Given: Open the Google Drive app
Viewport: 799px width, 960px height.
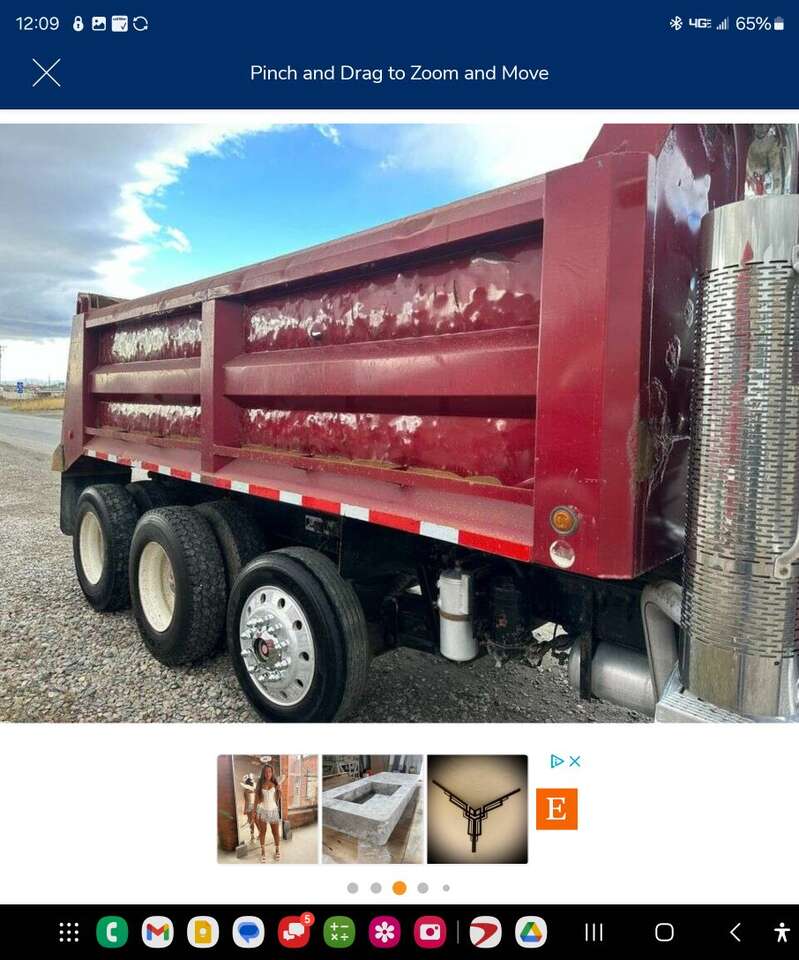Looking at the screenshot, I should coord(531,932).
